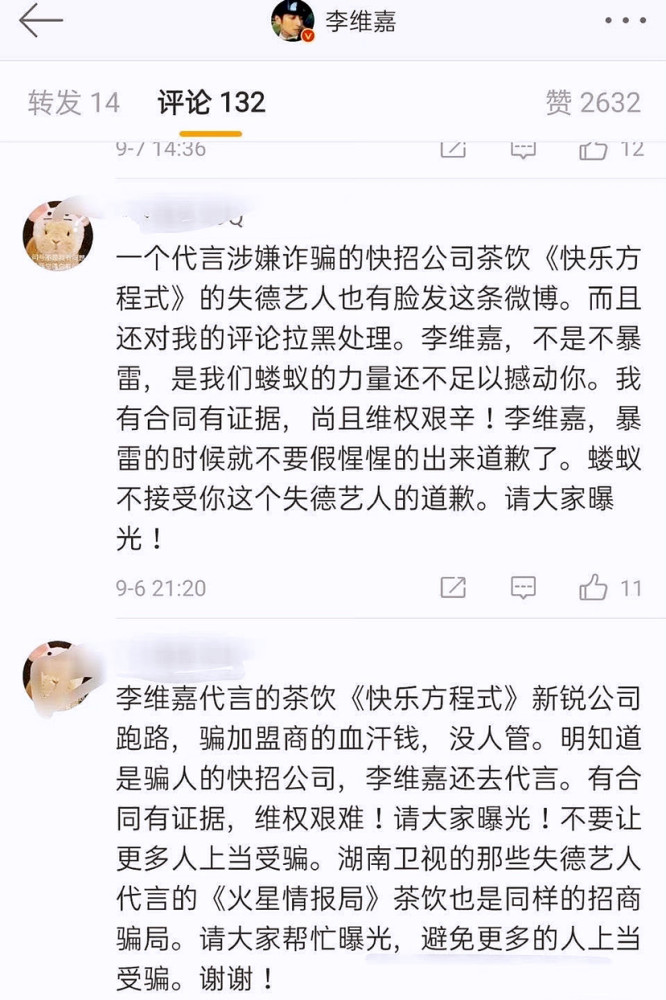Open the rabbit-avatar commenter's profile
The height and width of the screenshot is (1000, 666).
pos(58,234)
